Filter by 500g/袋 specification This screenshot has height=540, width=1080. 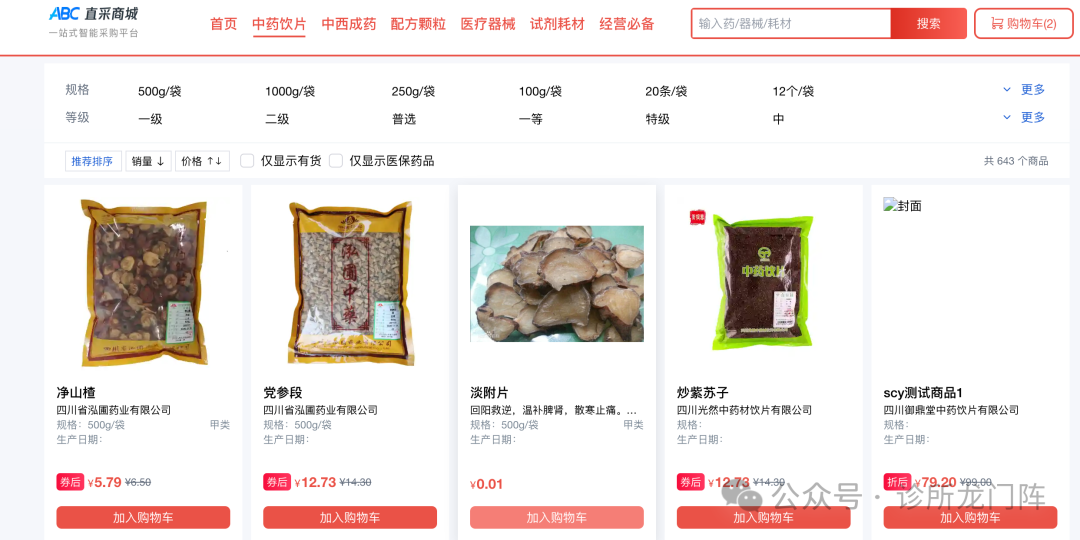point(159,91)
